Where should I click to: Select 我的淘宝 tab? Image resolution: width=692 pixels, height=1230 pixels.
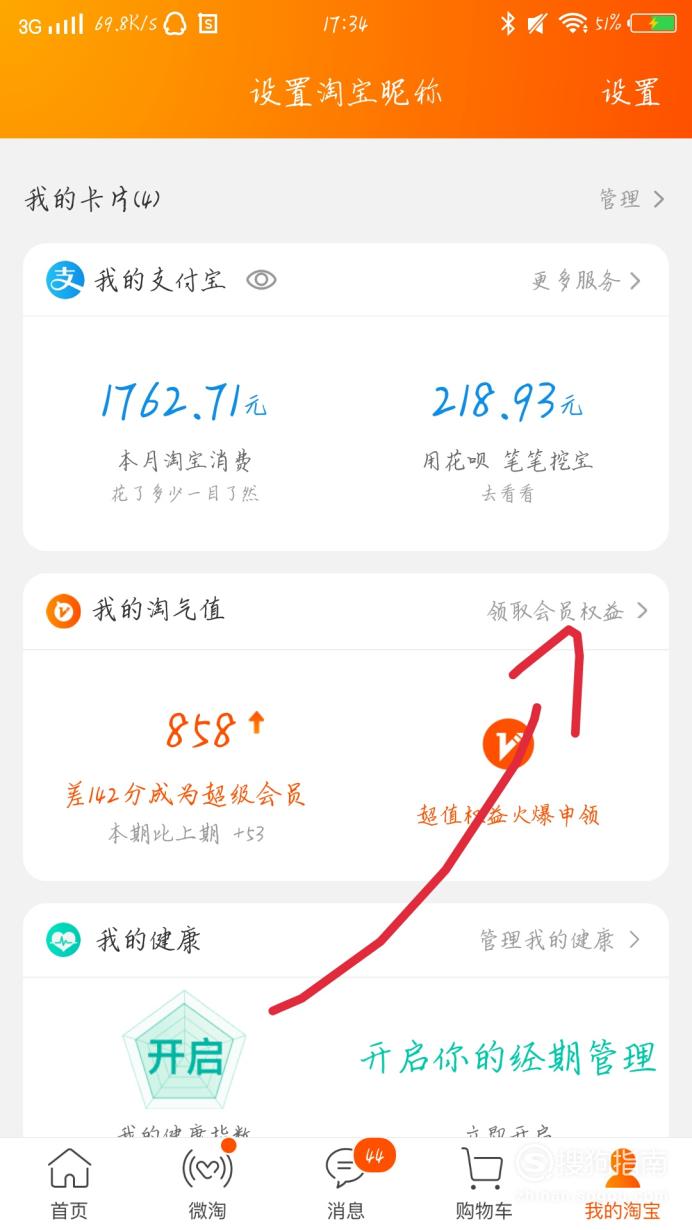pyautogui.click(x=622, y=1183)
